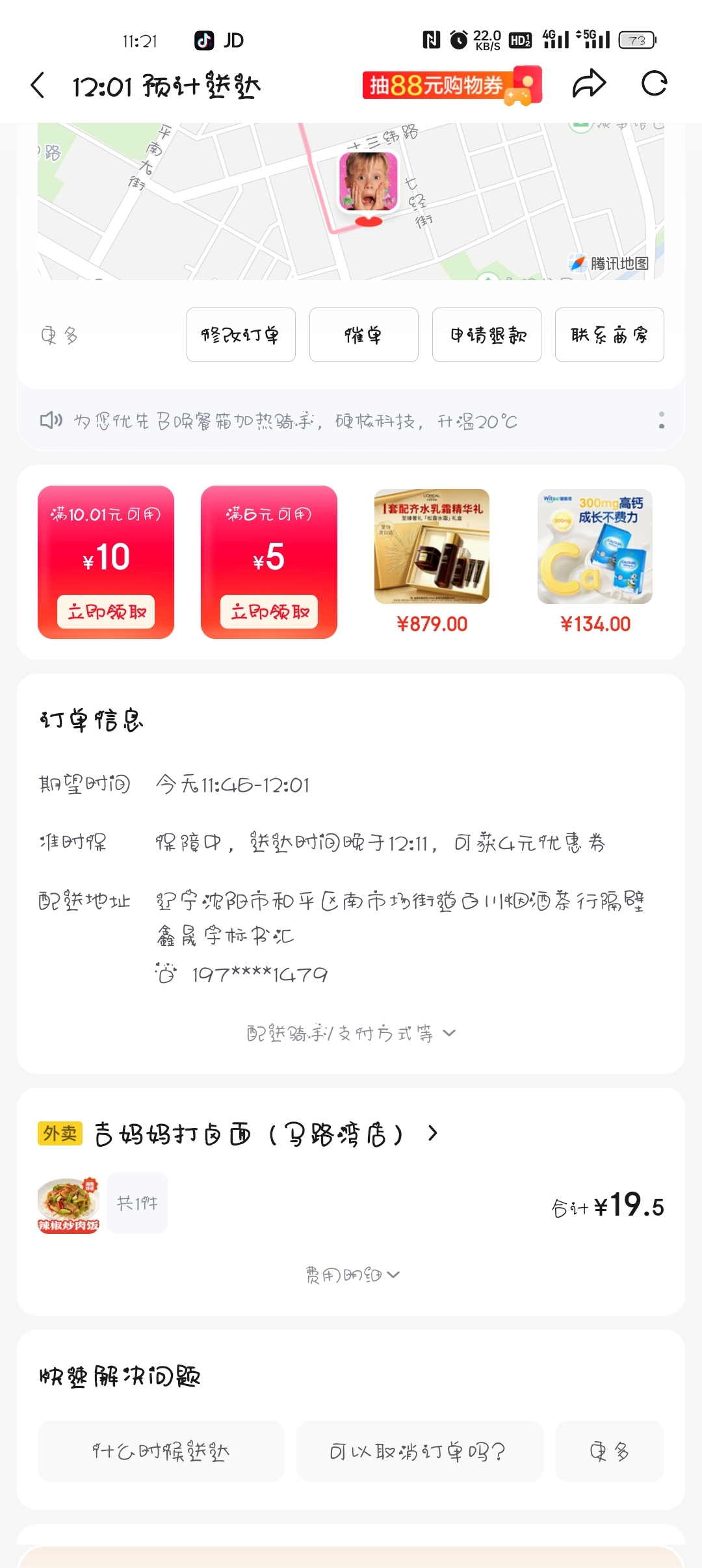Screen dimensions: 702x1568
Task: Tap 修改订单 to modify the order
Action: tap(240, 335)
